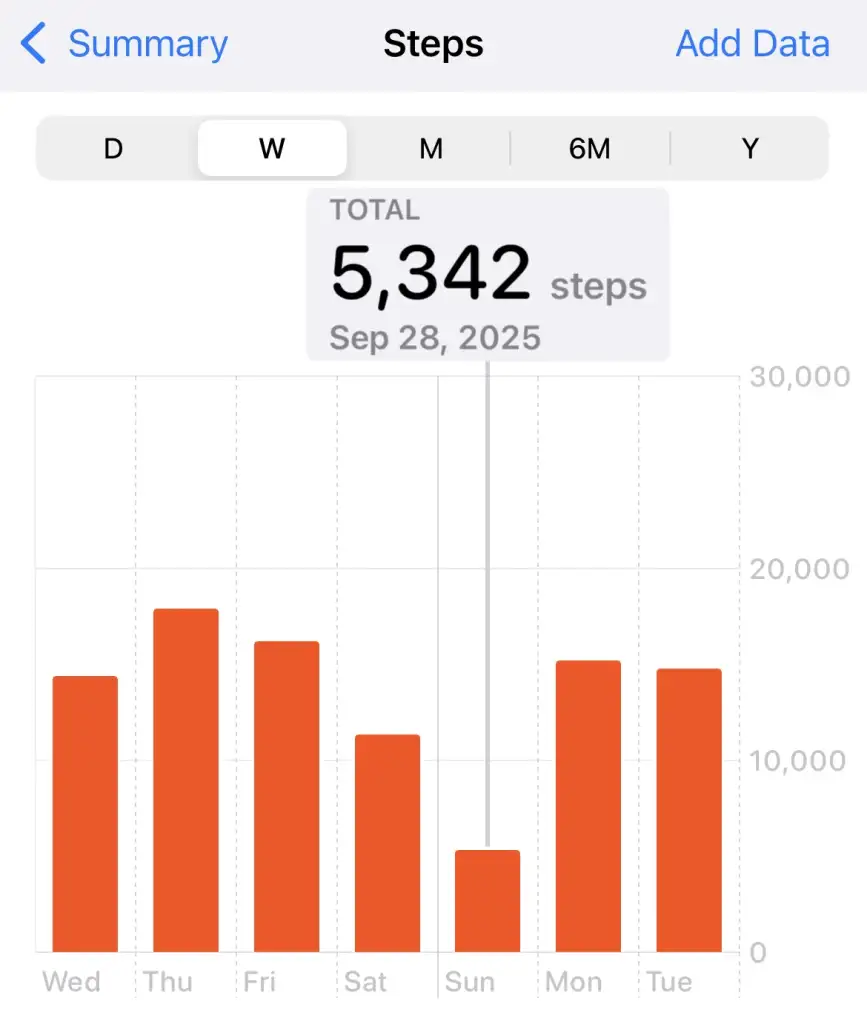
Task: Select the Sat steps bar
Action: tap(387, 843)
